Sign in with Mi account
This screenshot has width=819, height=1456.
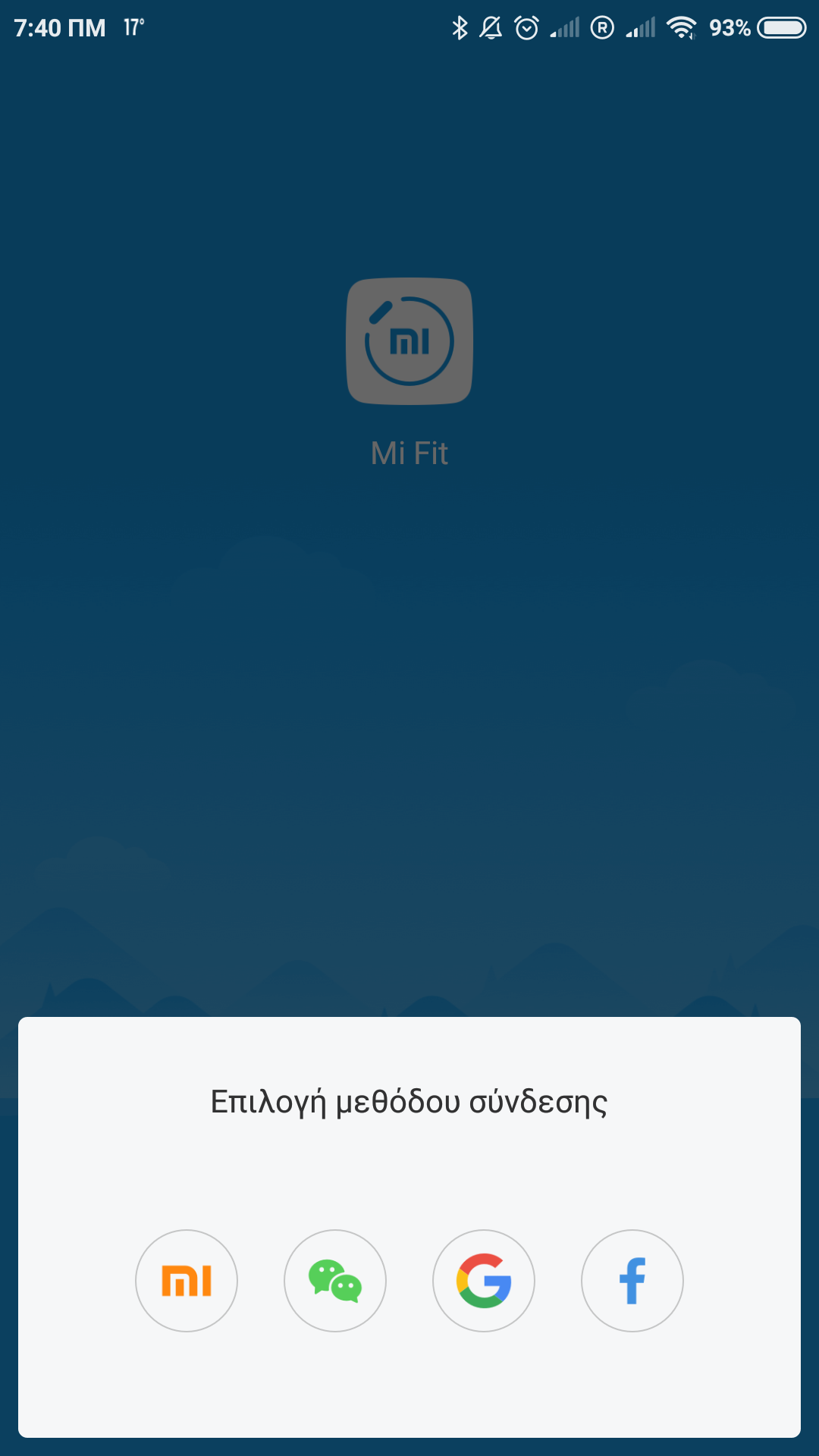pyautogui.click(x=187, y=1280)
